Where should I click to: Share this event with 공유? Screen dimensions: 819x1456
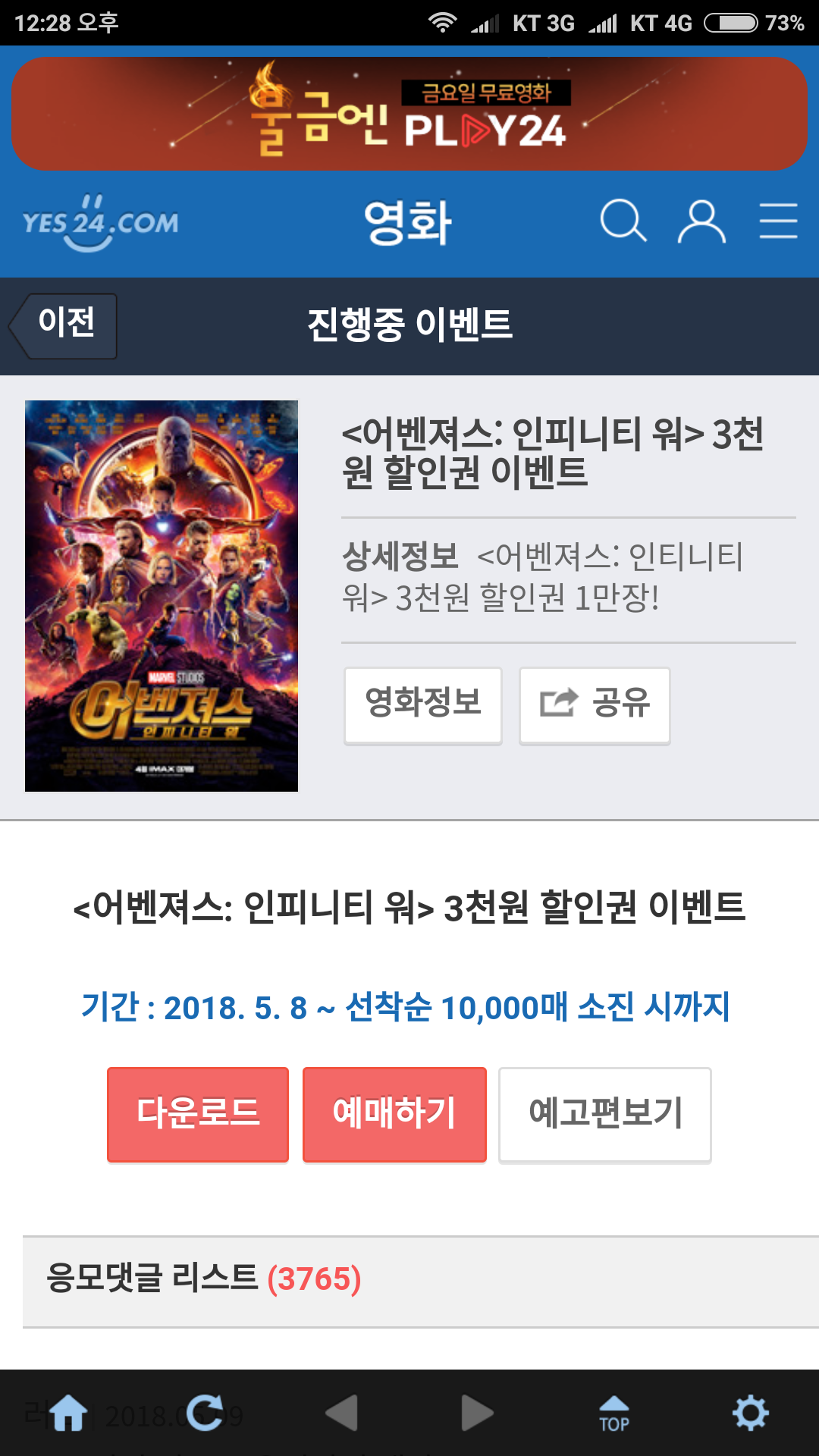tap(595, 705)
